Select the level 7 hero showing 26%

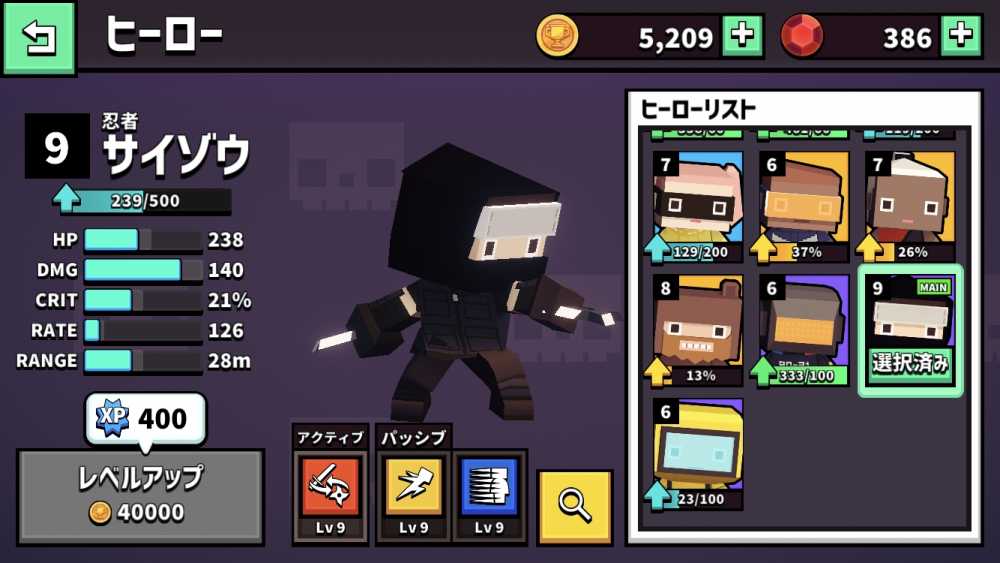click(909, 205)
